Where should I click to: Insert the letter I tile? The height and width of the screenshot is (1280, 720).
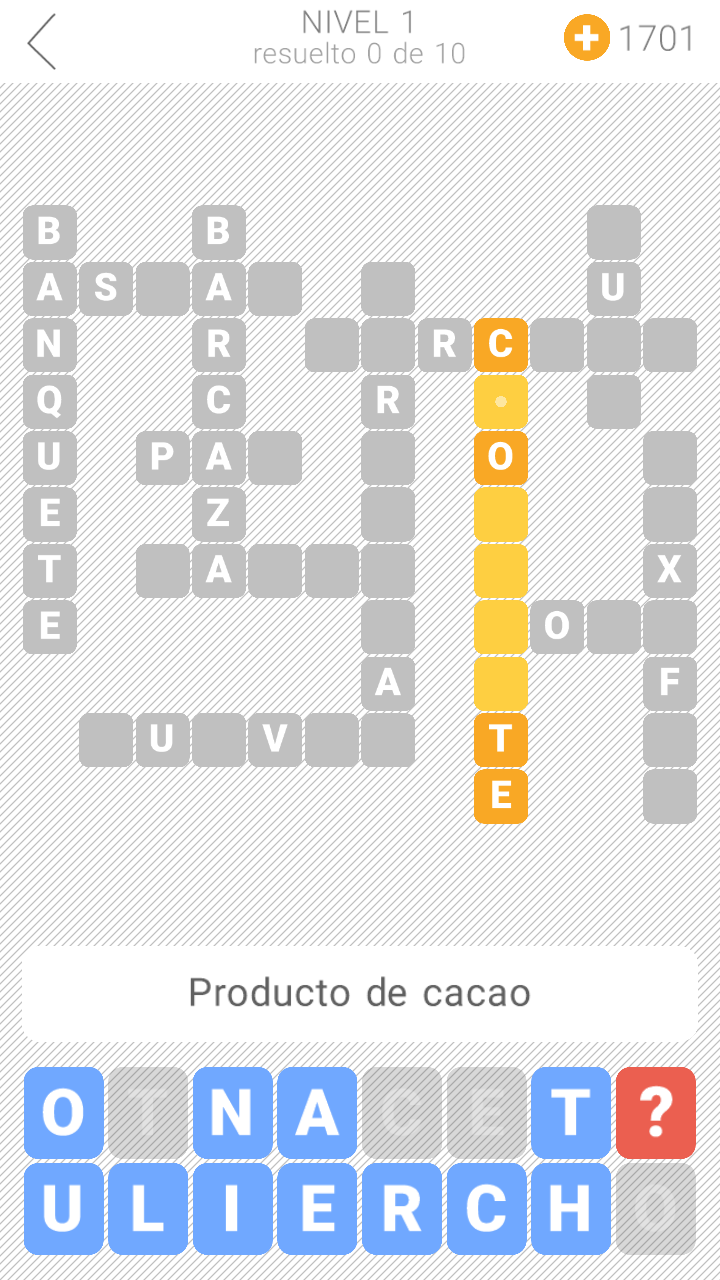[x=232, y=1208]
